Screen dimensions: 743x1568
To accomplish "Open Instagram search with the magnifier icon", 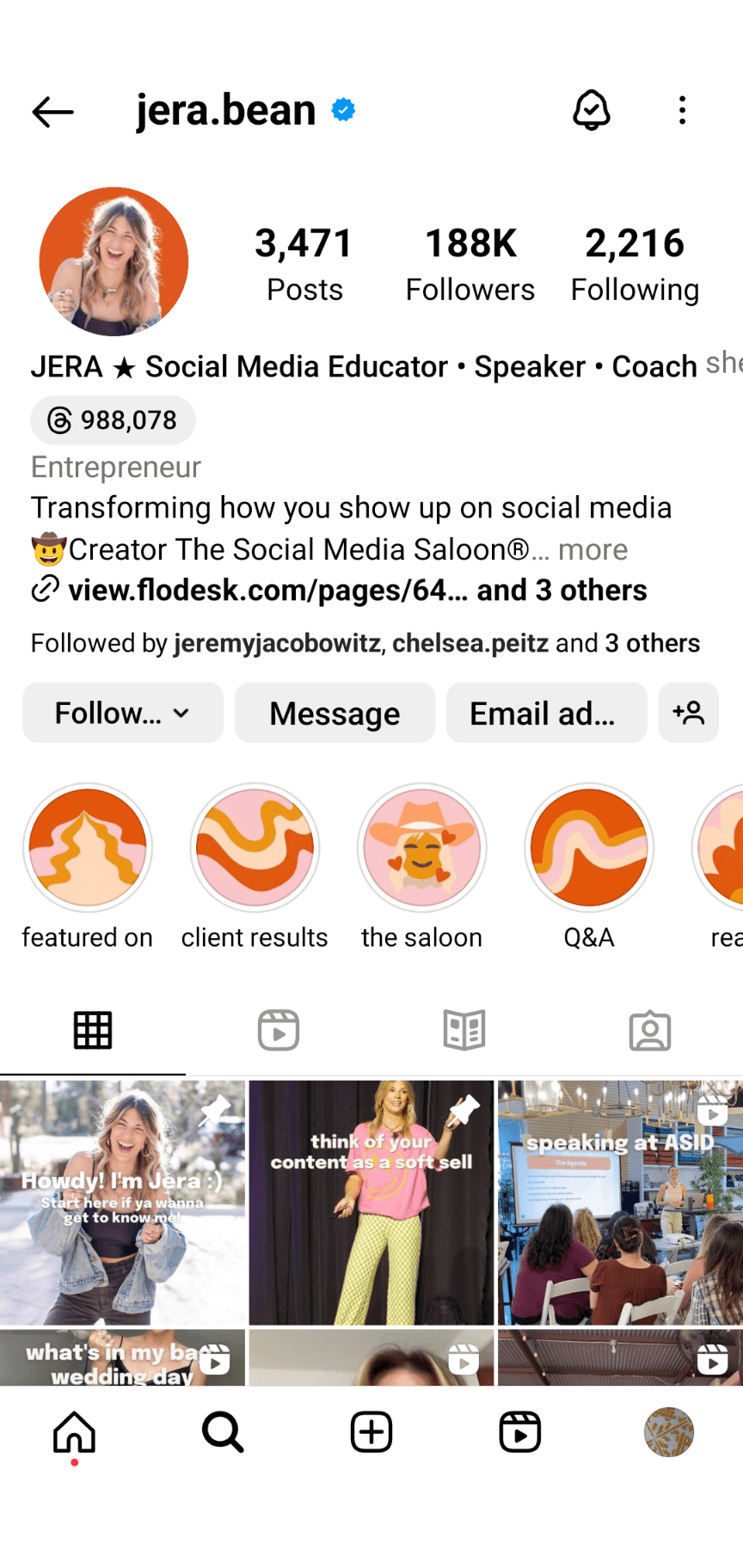I will click(222, 1431).
